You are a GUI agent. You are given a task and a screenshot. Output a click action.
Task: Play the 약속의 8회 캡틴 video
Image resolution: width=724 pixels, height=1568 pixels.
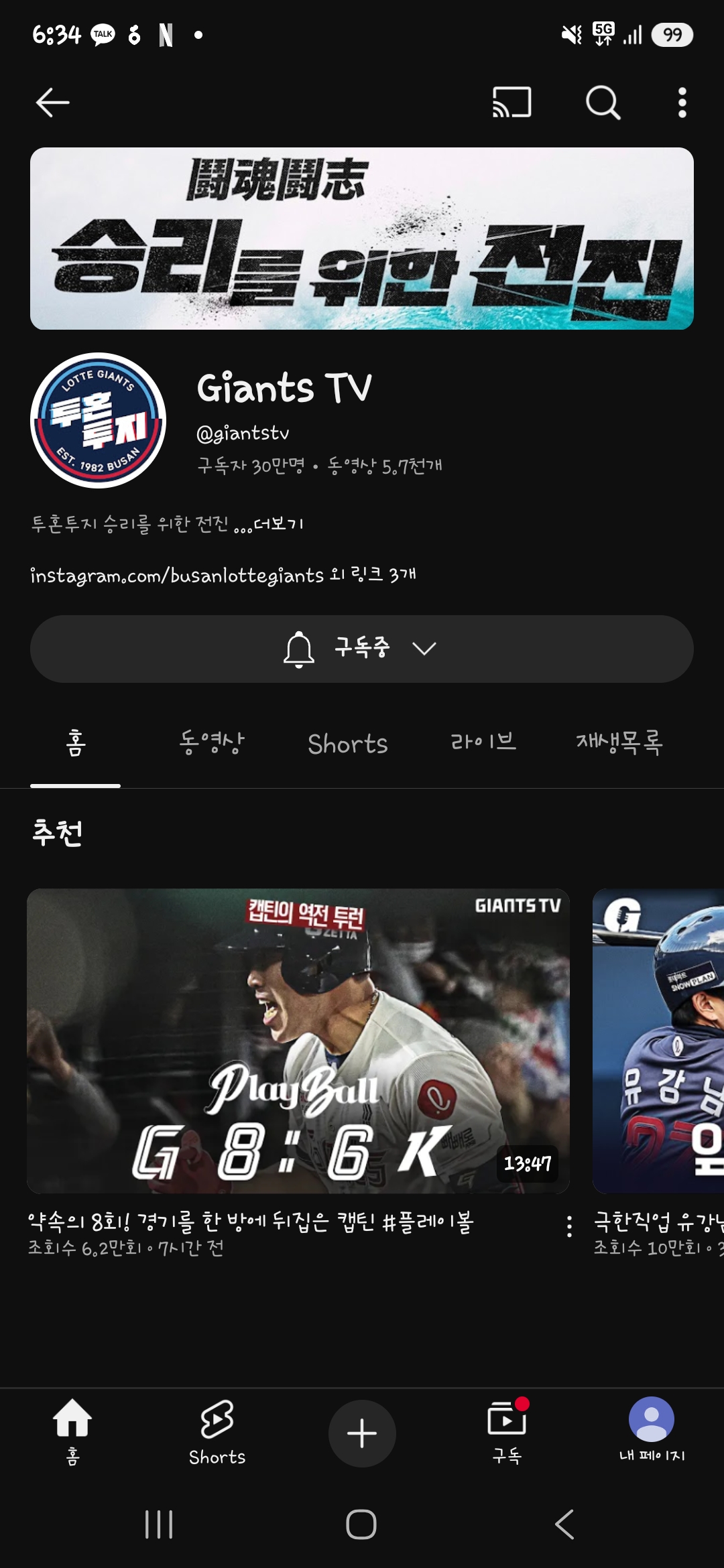298,1041
